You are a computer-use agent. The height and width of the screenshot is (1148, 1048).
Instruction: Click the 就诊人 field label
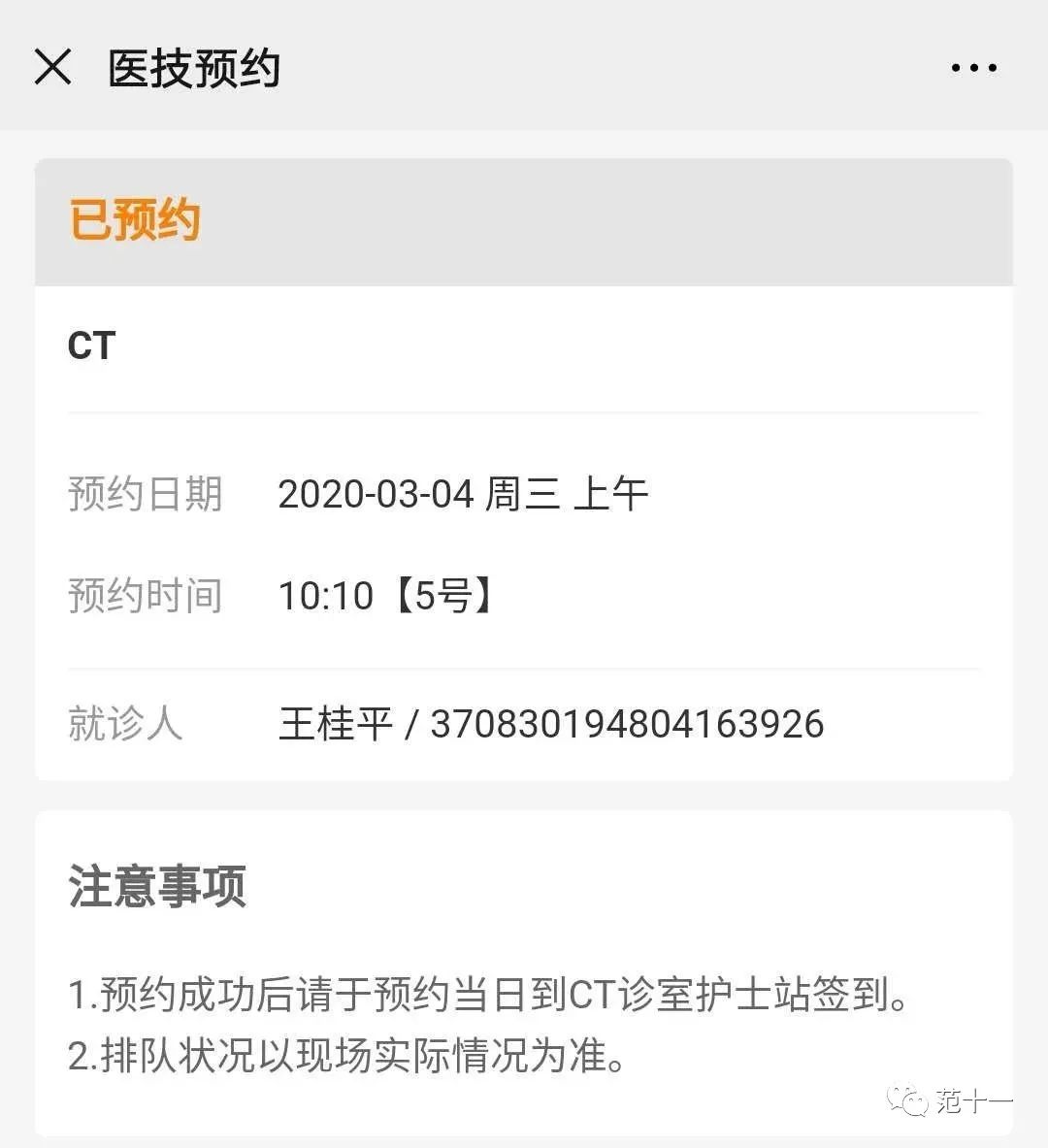pos(126,724)
